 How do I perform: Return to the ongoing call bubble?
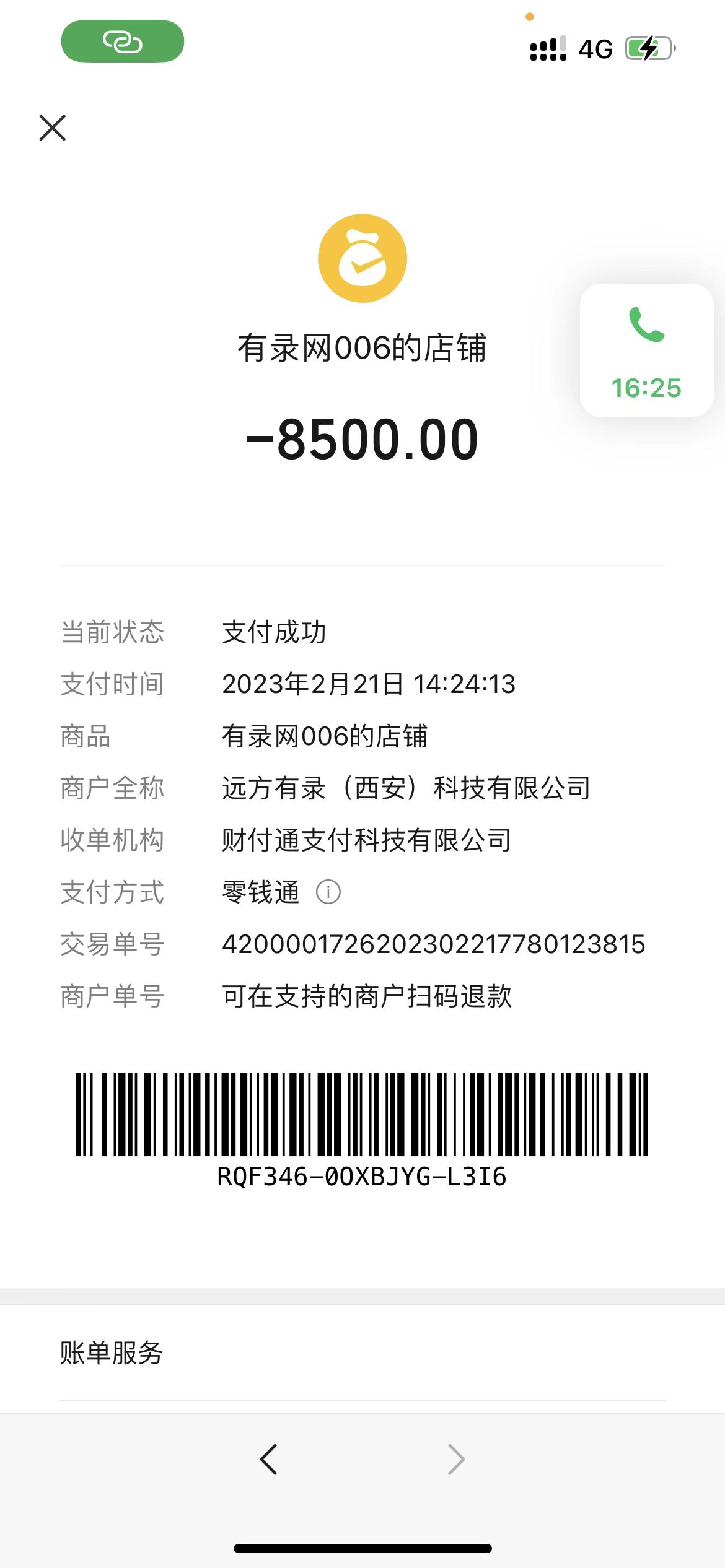[x=646, y=351]
